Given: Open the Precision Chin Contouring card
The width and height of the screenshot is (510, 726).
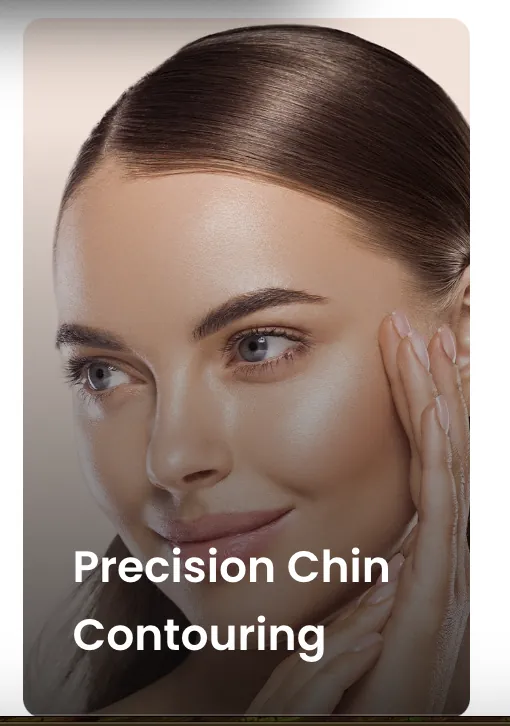Looking at the screenshot, I should coord(246,367).
